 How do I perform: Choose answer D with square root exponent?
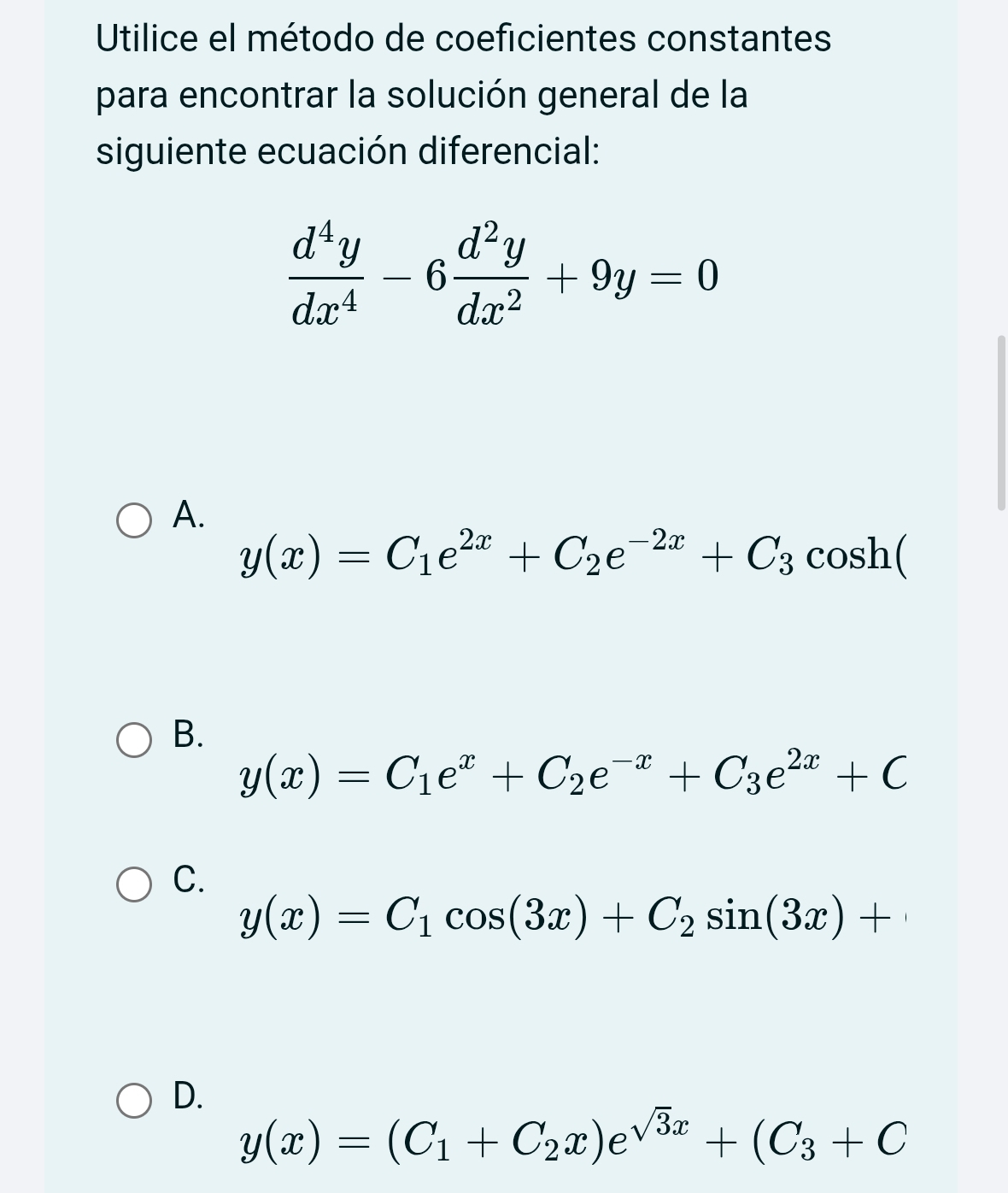click(x=133, y=1098)
